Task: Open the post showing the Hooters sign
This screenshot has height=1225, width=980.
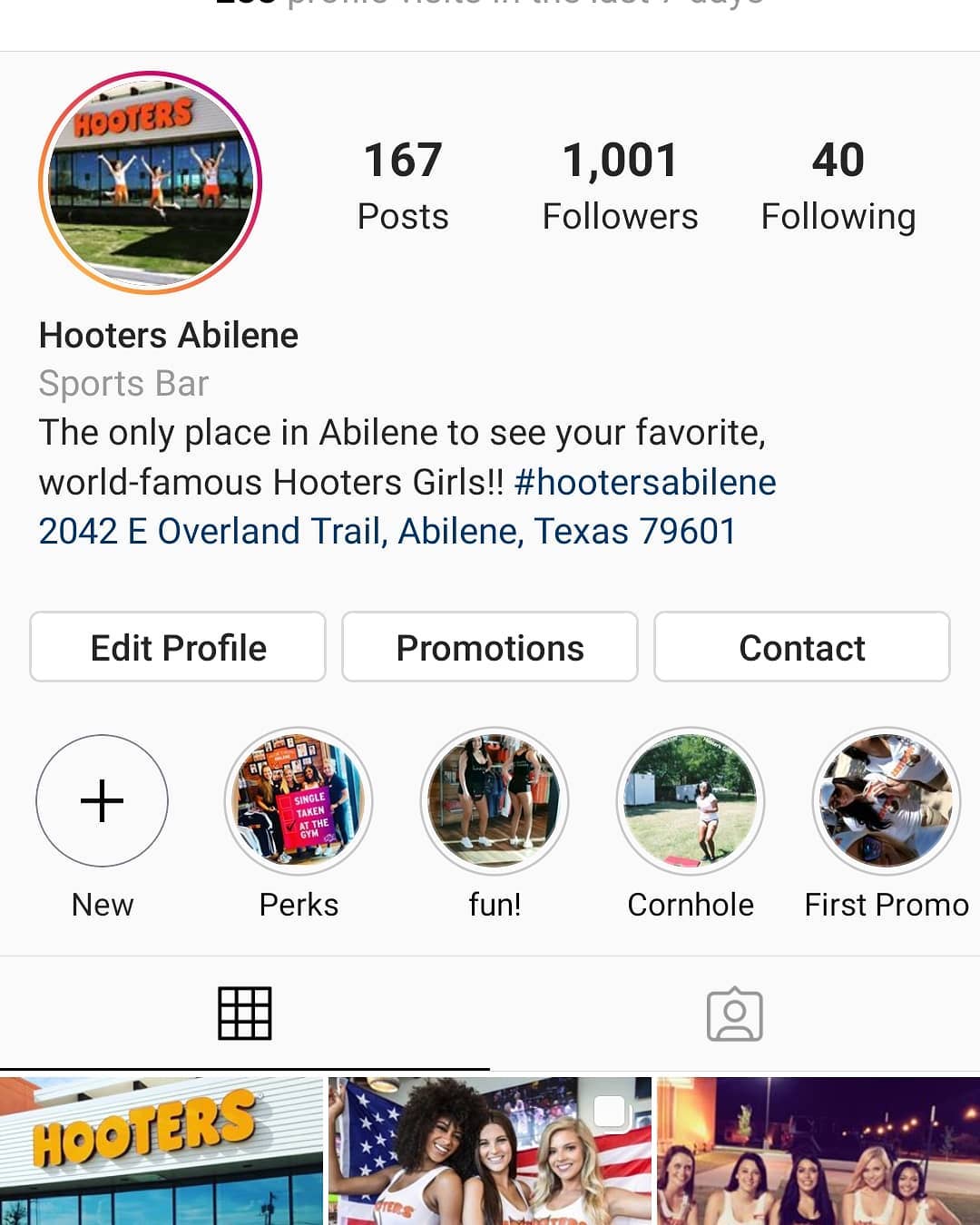Action: point(162,1151)
